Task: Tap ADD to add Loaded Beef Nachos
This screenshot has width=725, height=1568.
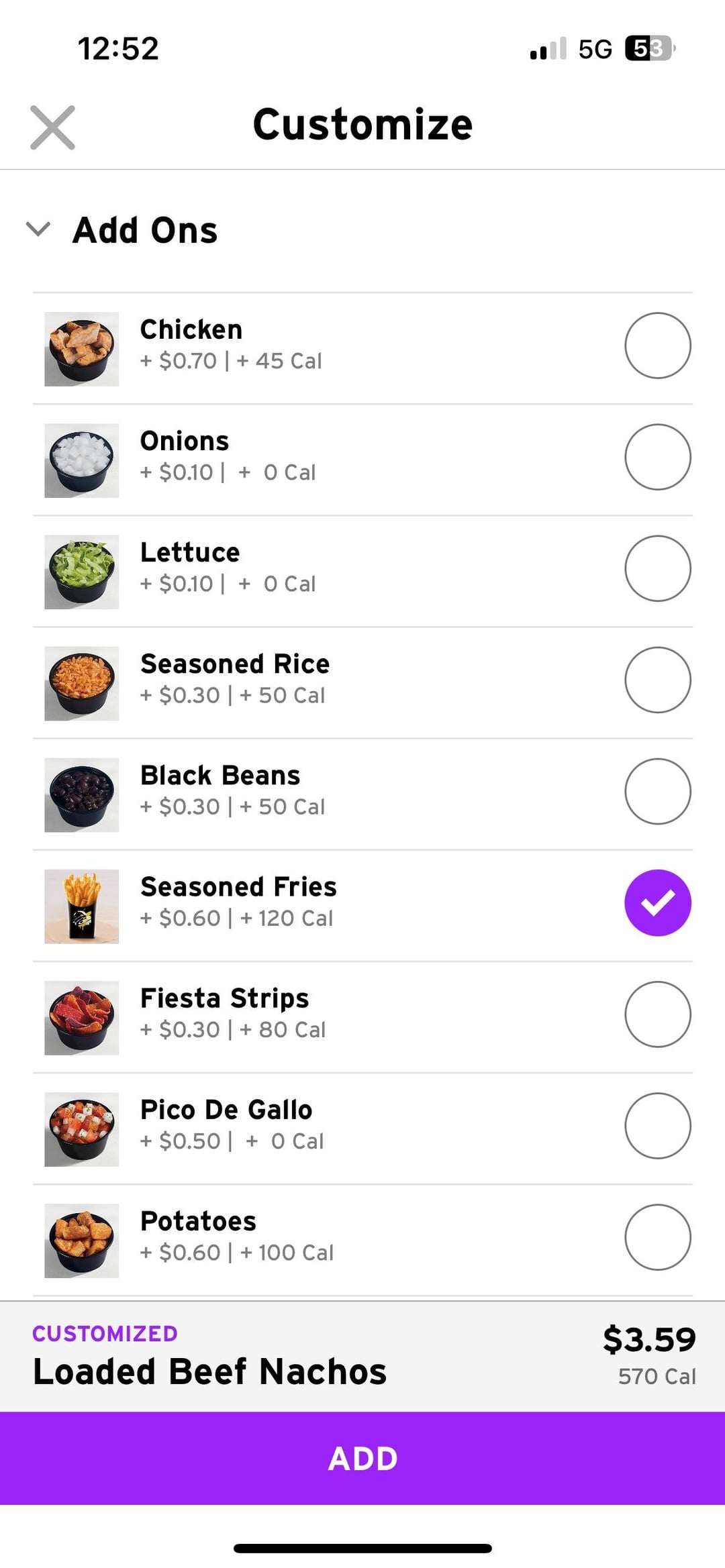Action: pos(362,1458)
